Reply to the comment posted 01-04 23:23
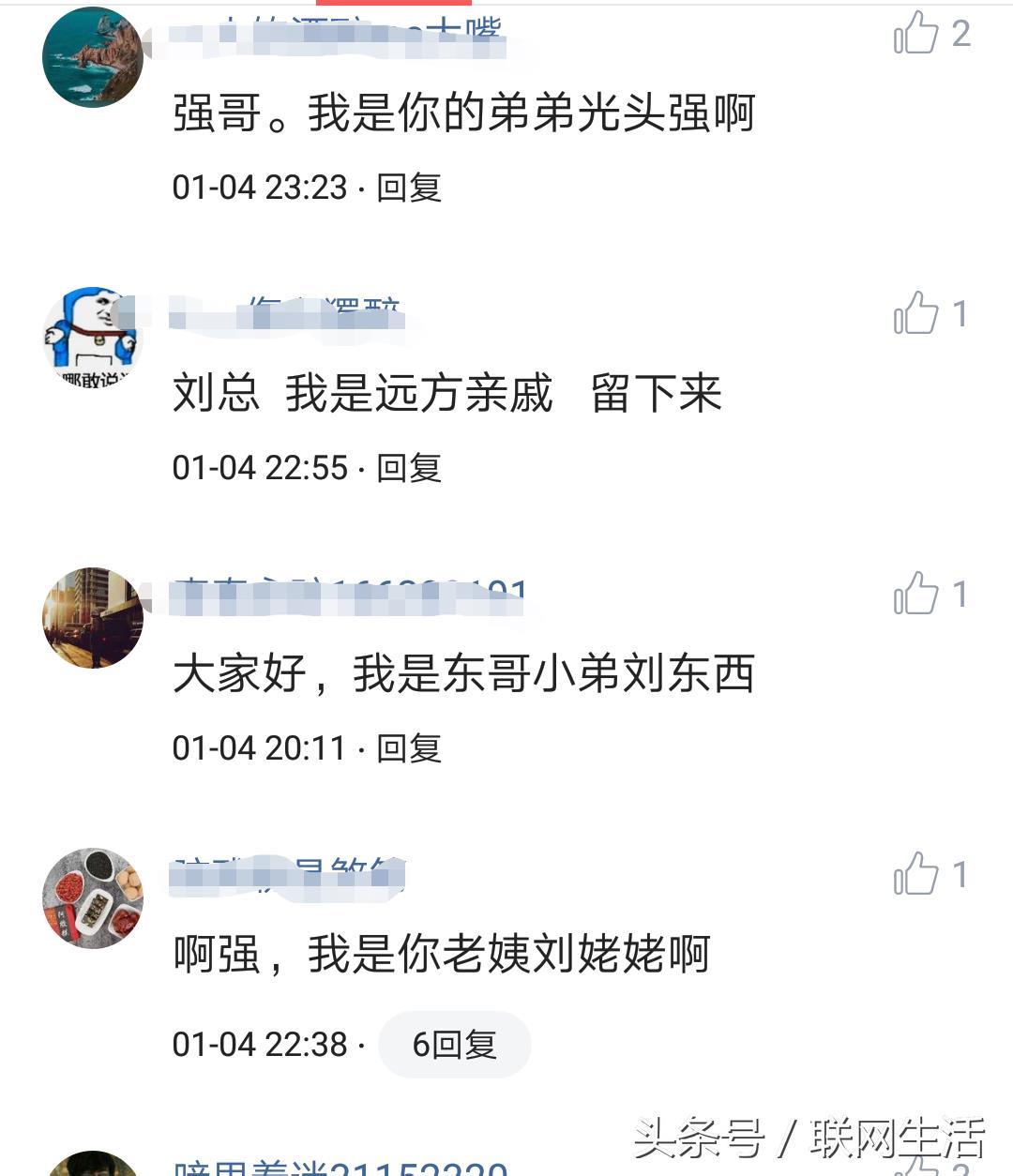Image resolution: width=1013 pixels, height=1176 pixels. pos(409,188)
